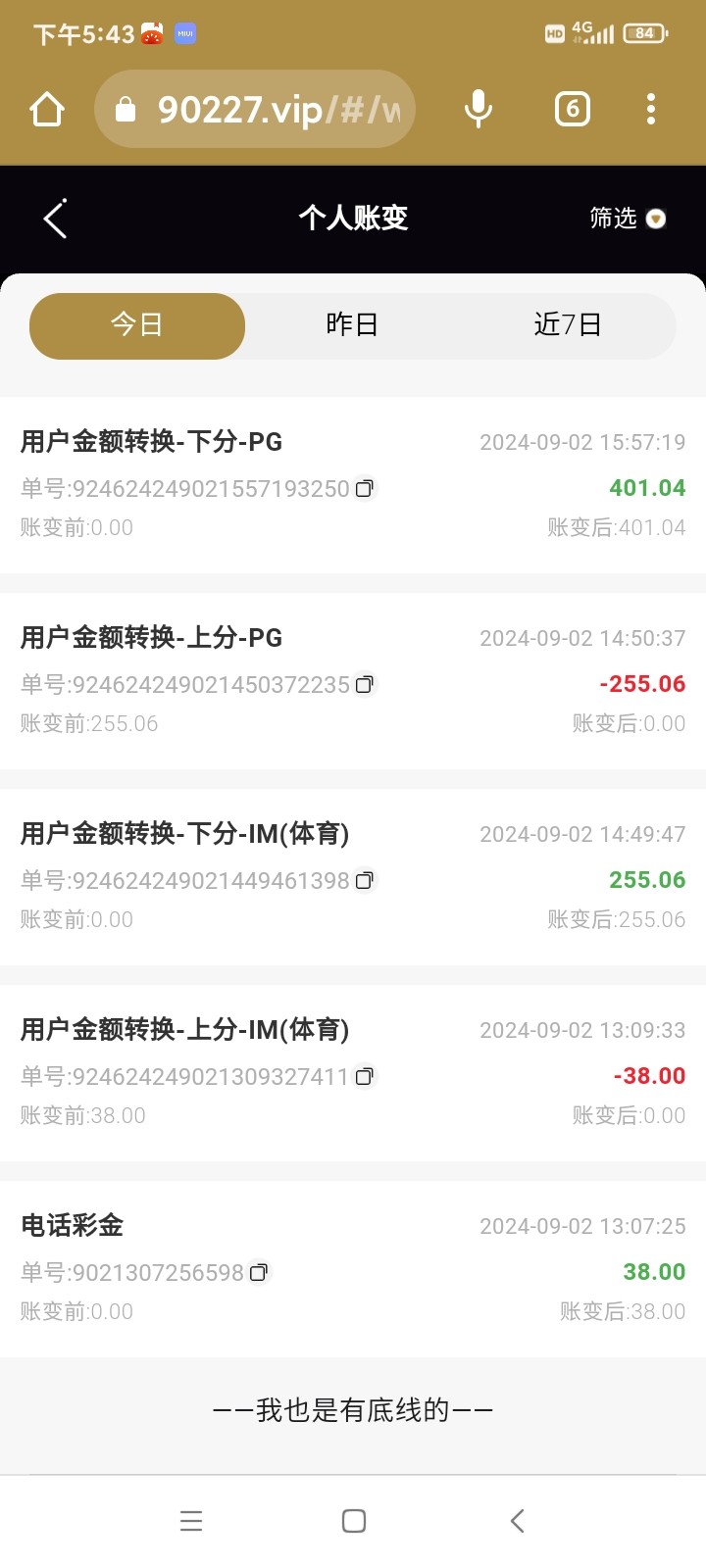This screenshot has width=706, height=1568.
Task: Open the browser tab switcher showing 6
Action: coord(573,109)
